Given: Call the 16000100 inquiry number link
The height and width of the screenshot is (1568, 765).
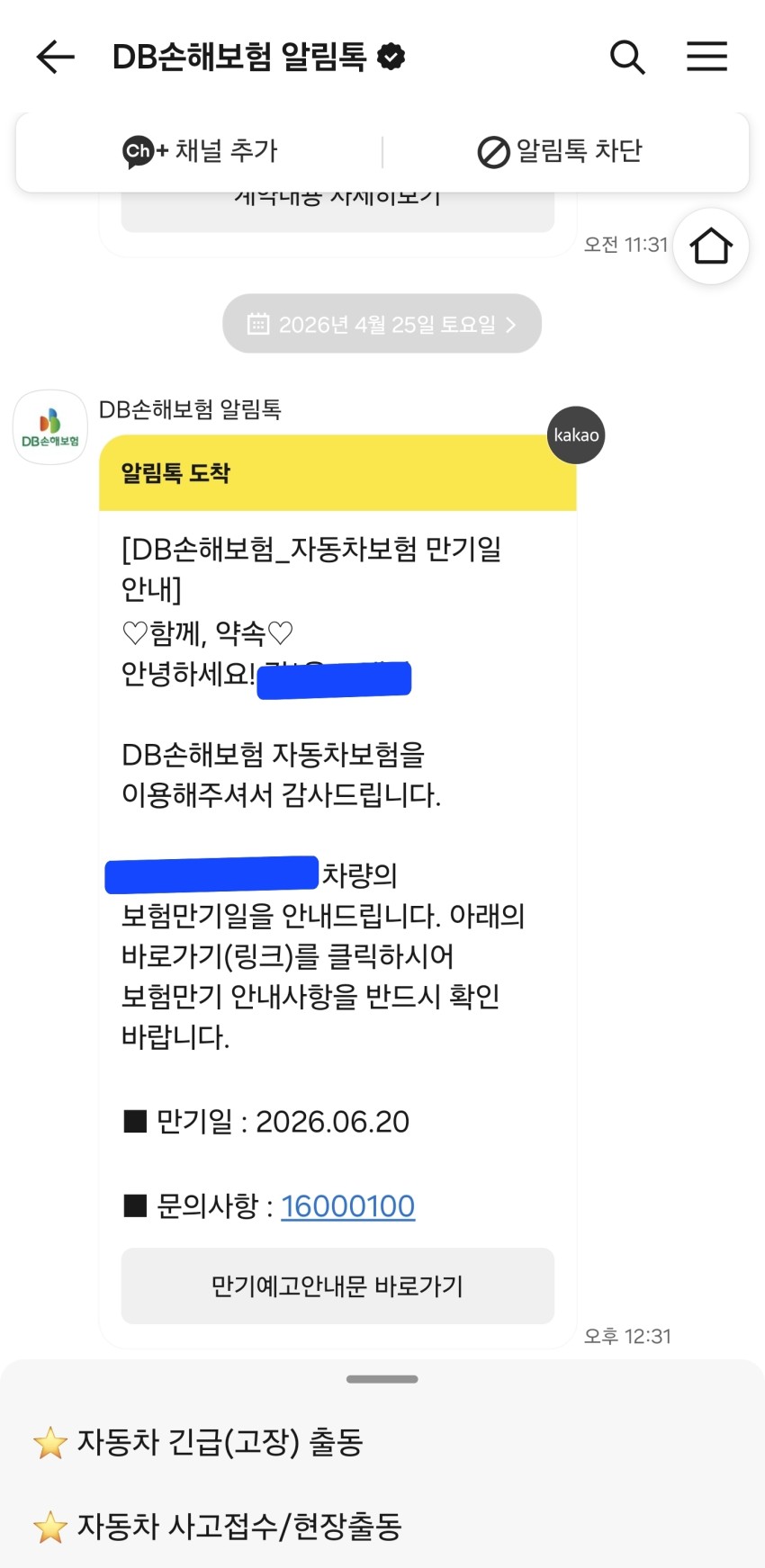Looking at the screenshot, I should pos(347,1205).
